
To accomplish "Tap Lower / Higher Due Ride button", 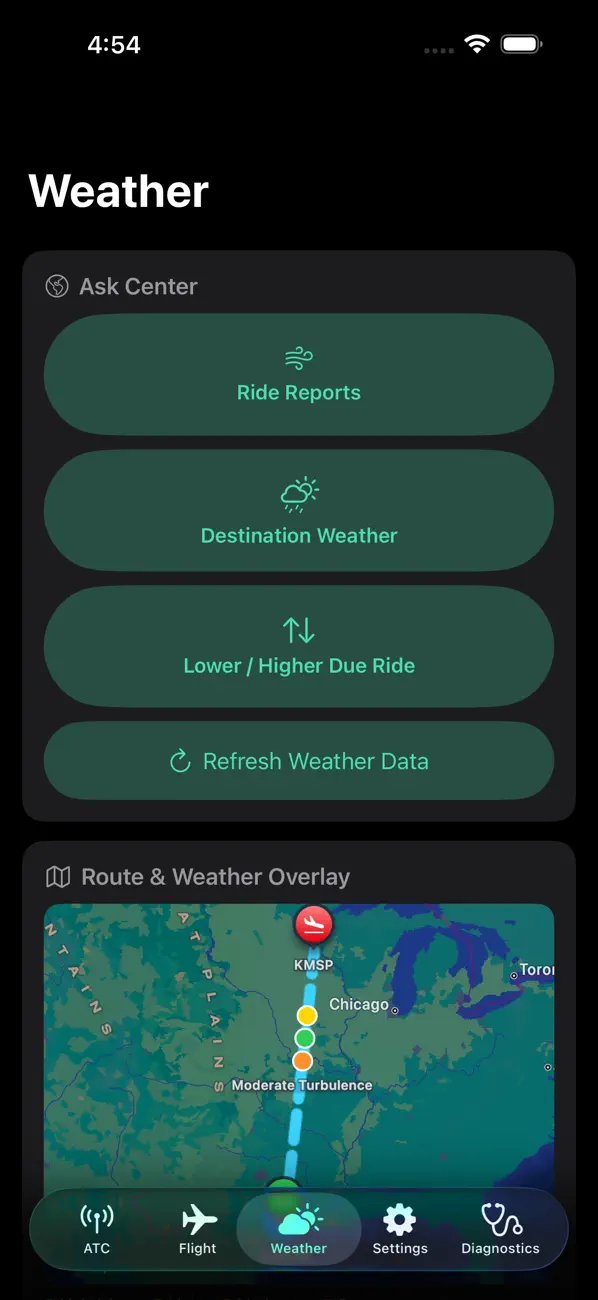I will tap(299, 647).
